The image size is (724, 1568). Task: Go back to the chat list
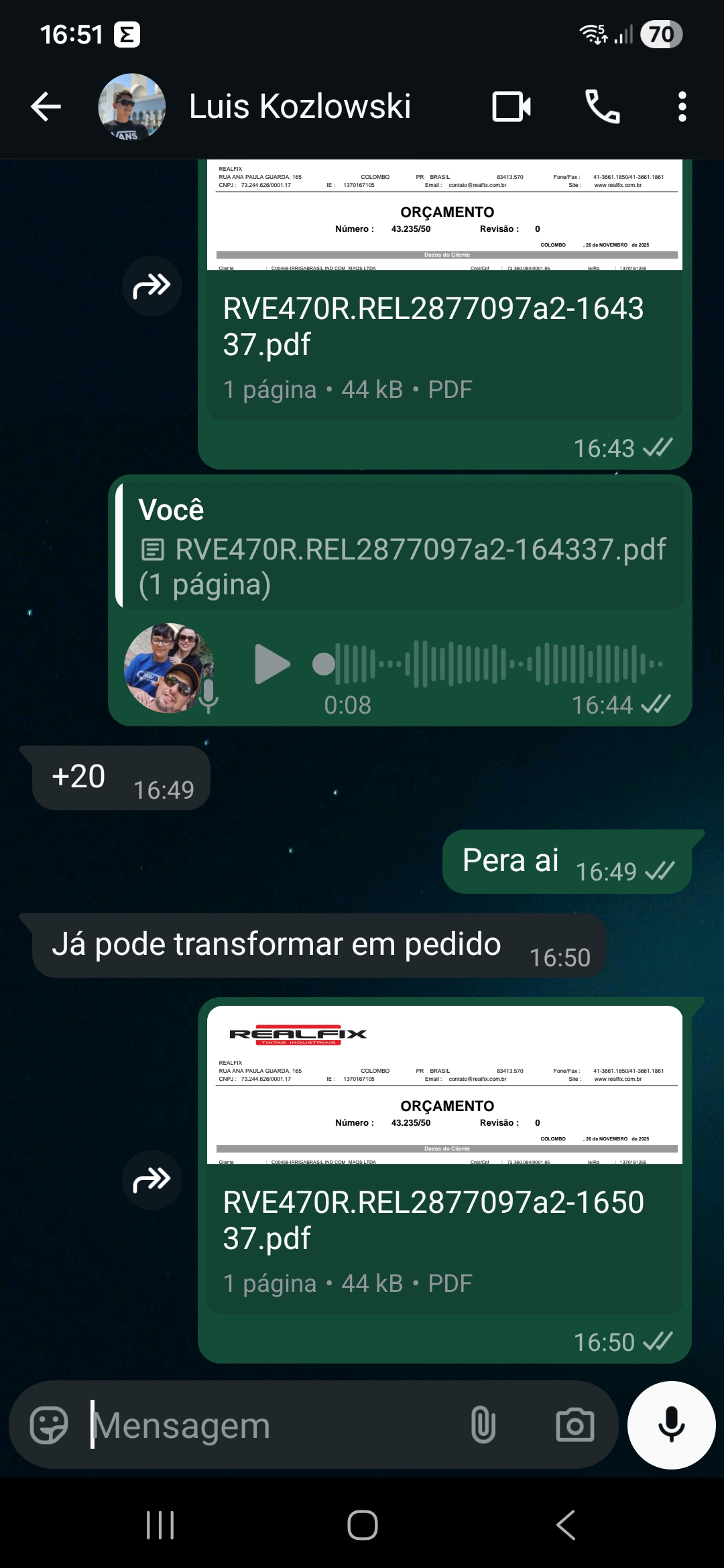(46, 107)
